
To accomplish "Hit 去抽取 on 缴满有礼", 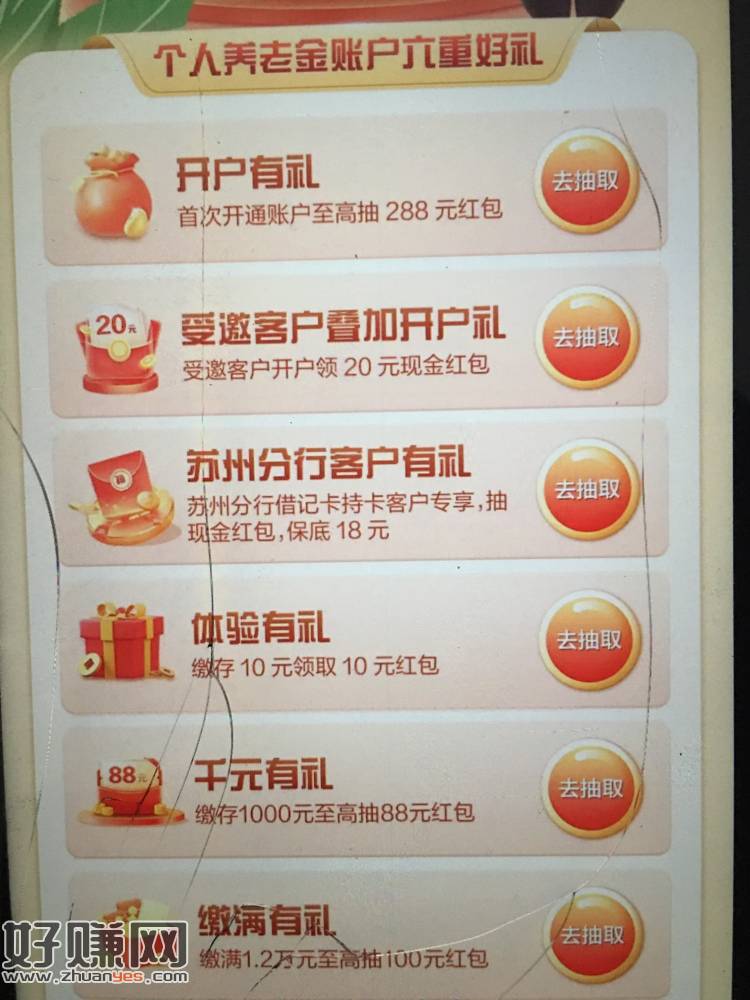I will pos(593,935).
